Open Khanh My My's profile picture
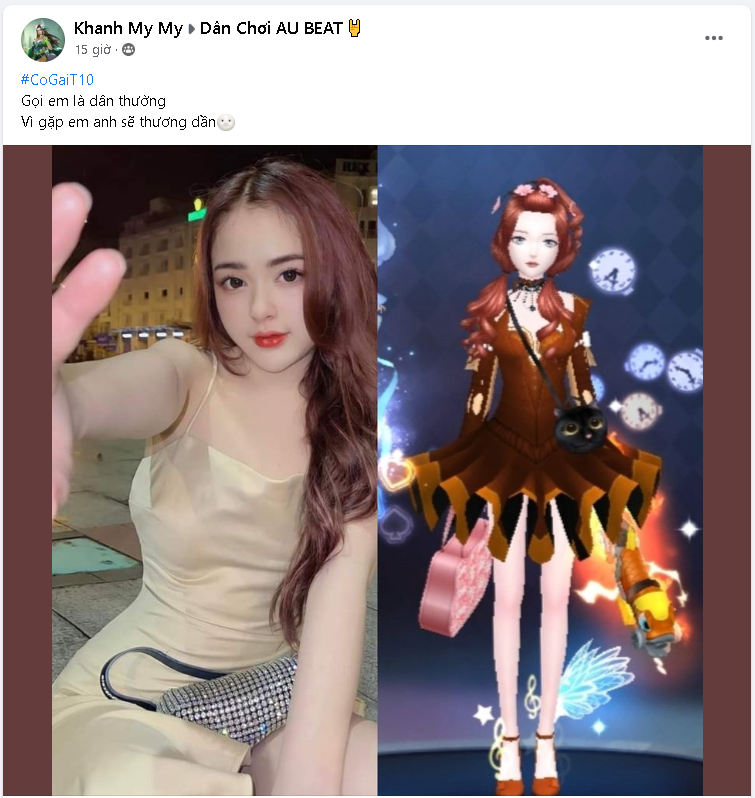755x798 pixels. coord(43,39)
